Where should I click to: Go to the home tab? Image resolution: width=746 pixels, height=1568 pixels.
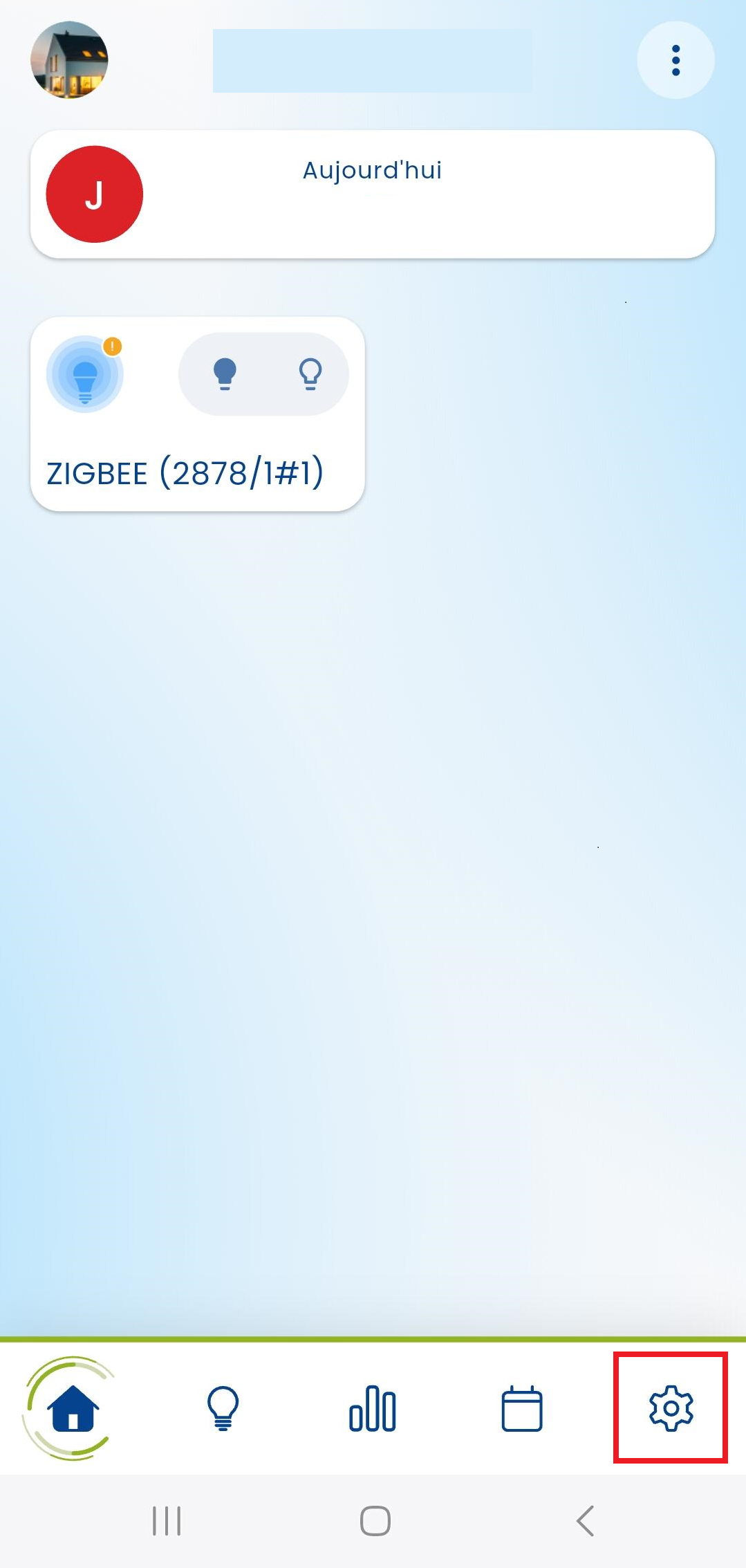(x=73, y=1408)
